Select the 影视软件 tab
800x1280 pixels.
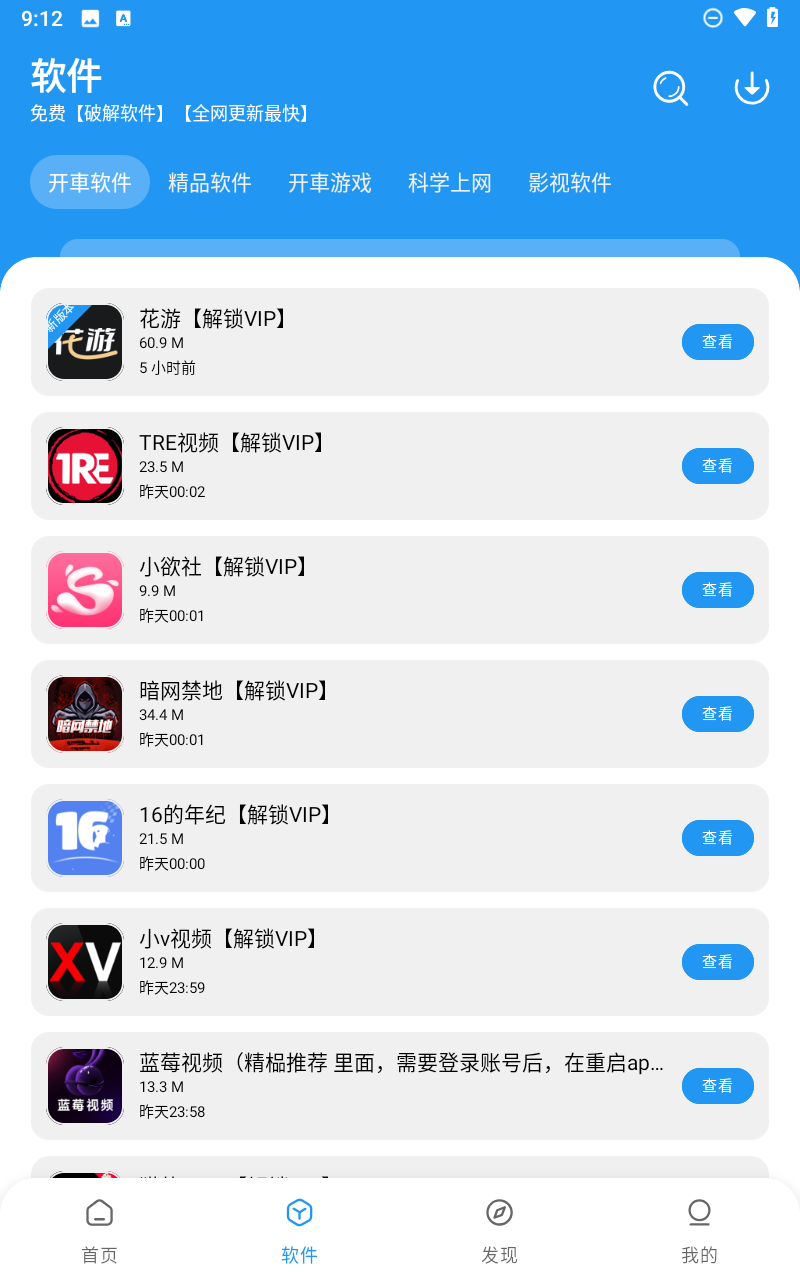[x=569, y=183]
